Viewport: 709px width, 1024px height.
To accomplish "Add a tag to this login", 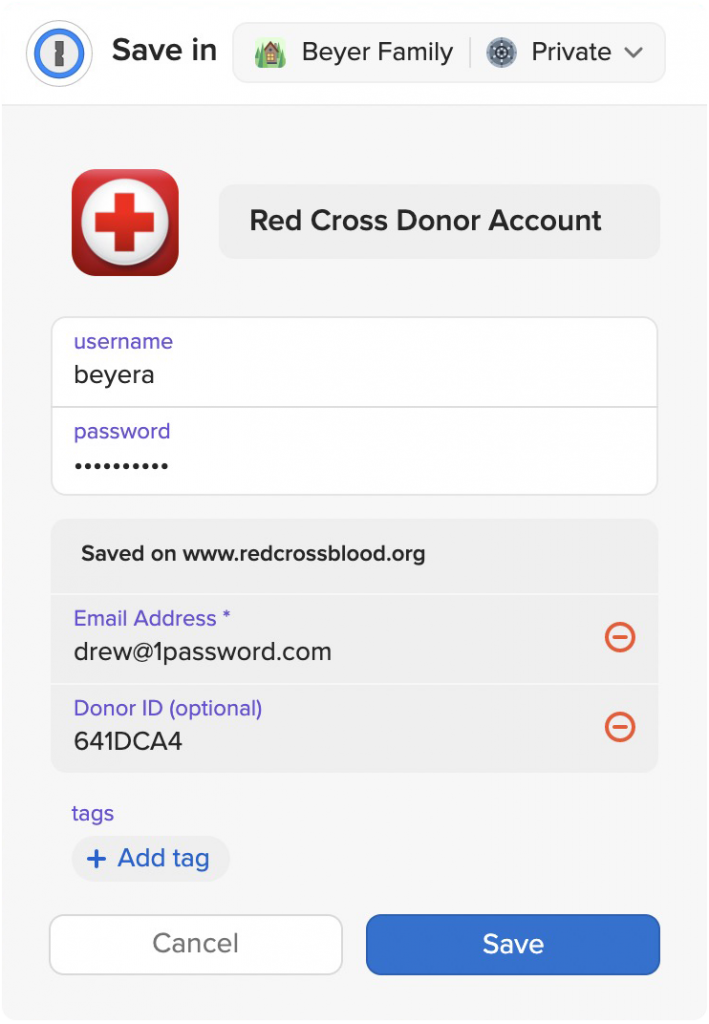I will click(x=150, y=858).
